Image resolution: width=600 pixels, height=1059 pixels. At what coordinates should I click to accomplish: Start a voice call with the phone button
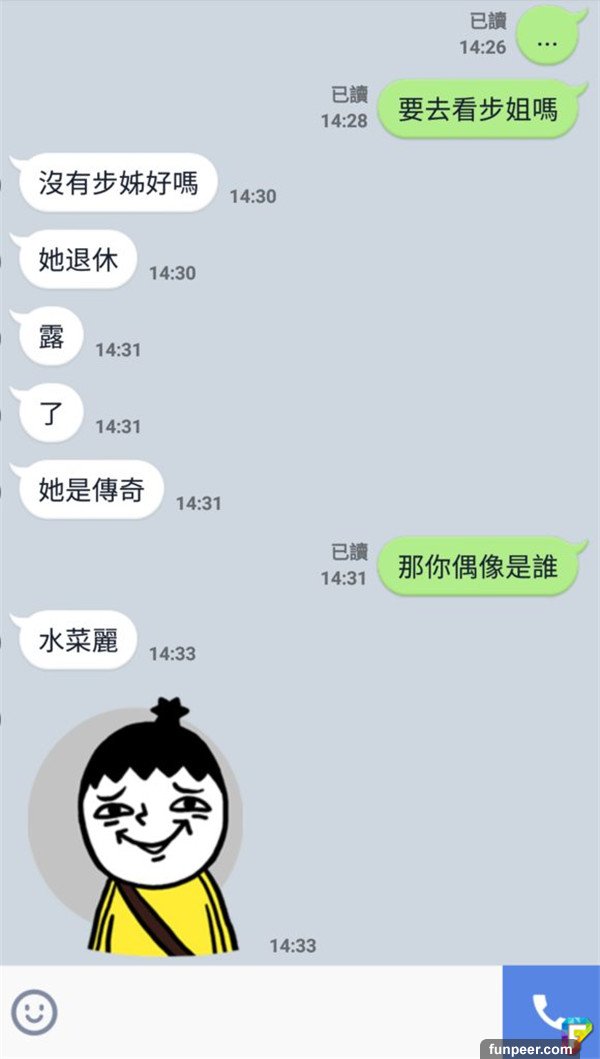(549, 1011)
